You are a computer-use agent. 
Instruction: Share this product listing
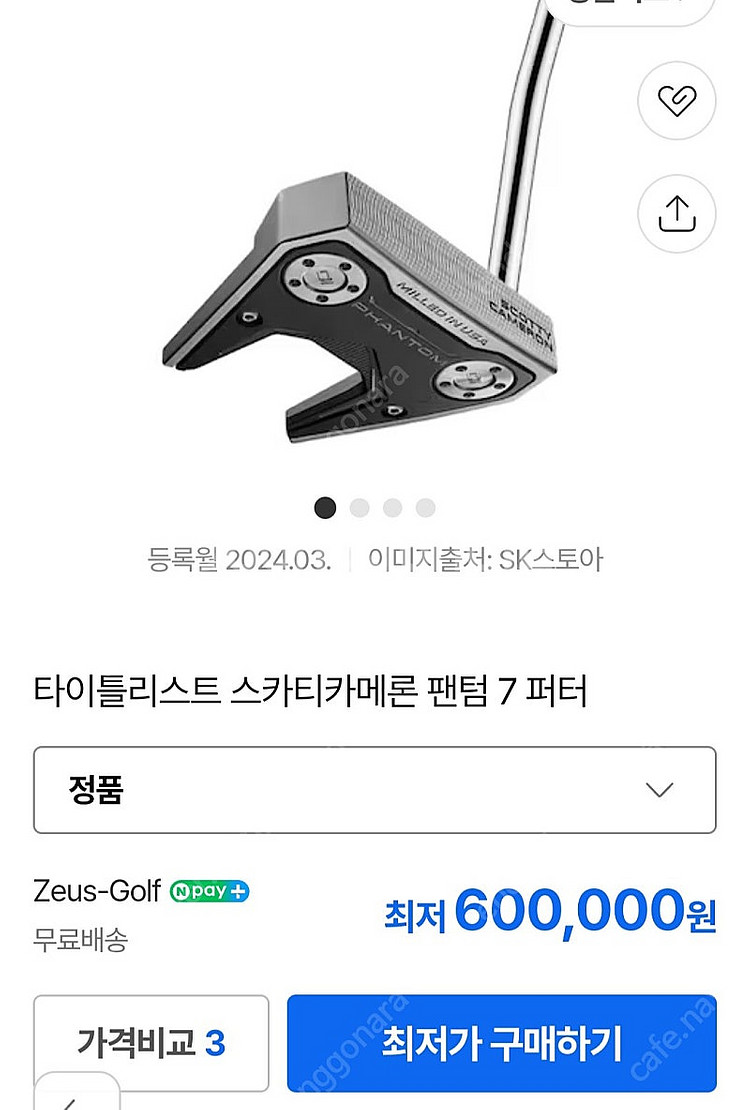[x=677, y=212]
